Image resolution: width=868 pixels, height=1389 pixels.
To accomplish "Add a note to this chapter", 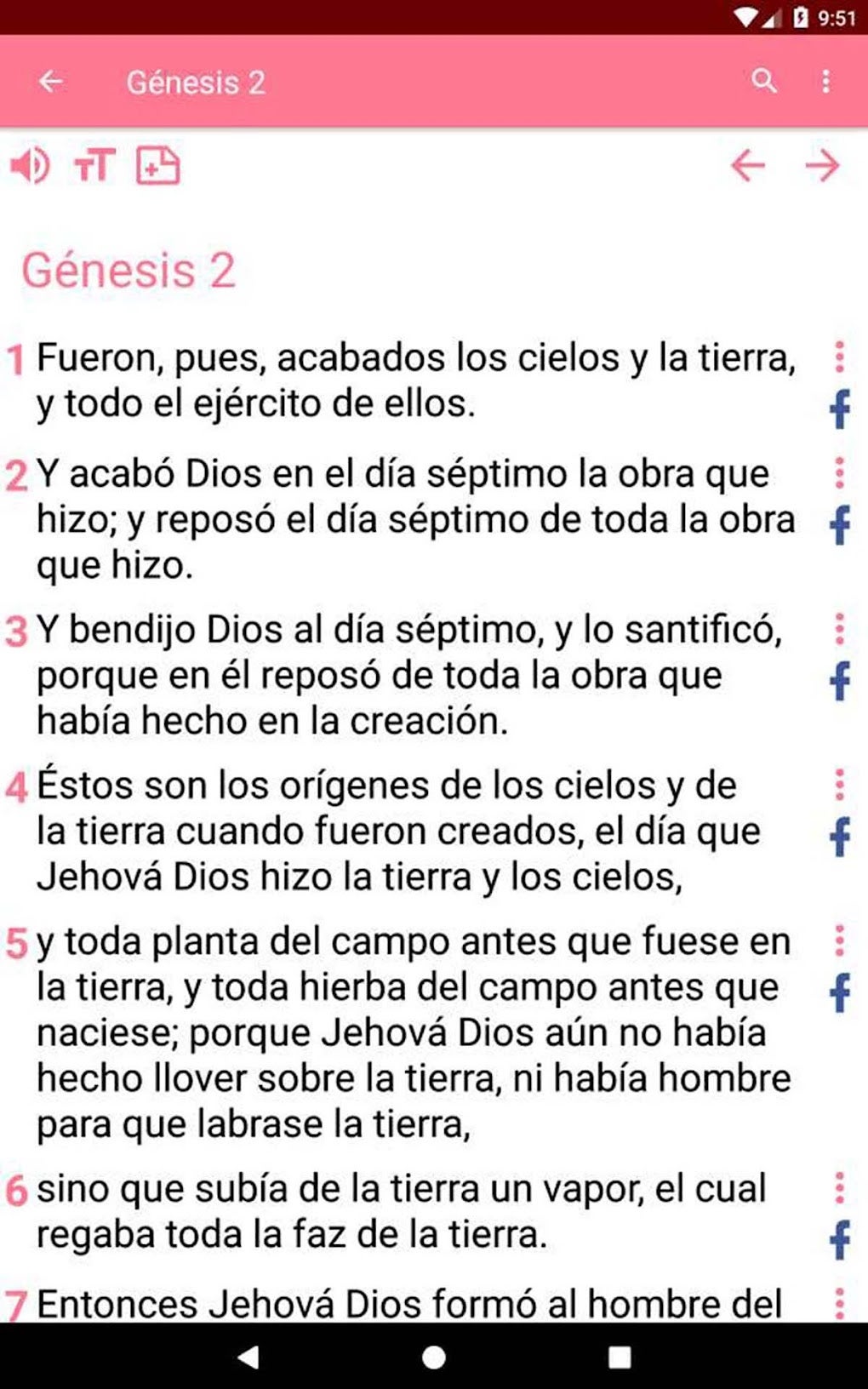I will 158,165.
